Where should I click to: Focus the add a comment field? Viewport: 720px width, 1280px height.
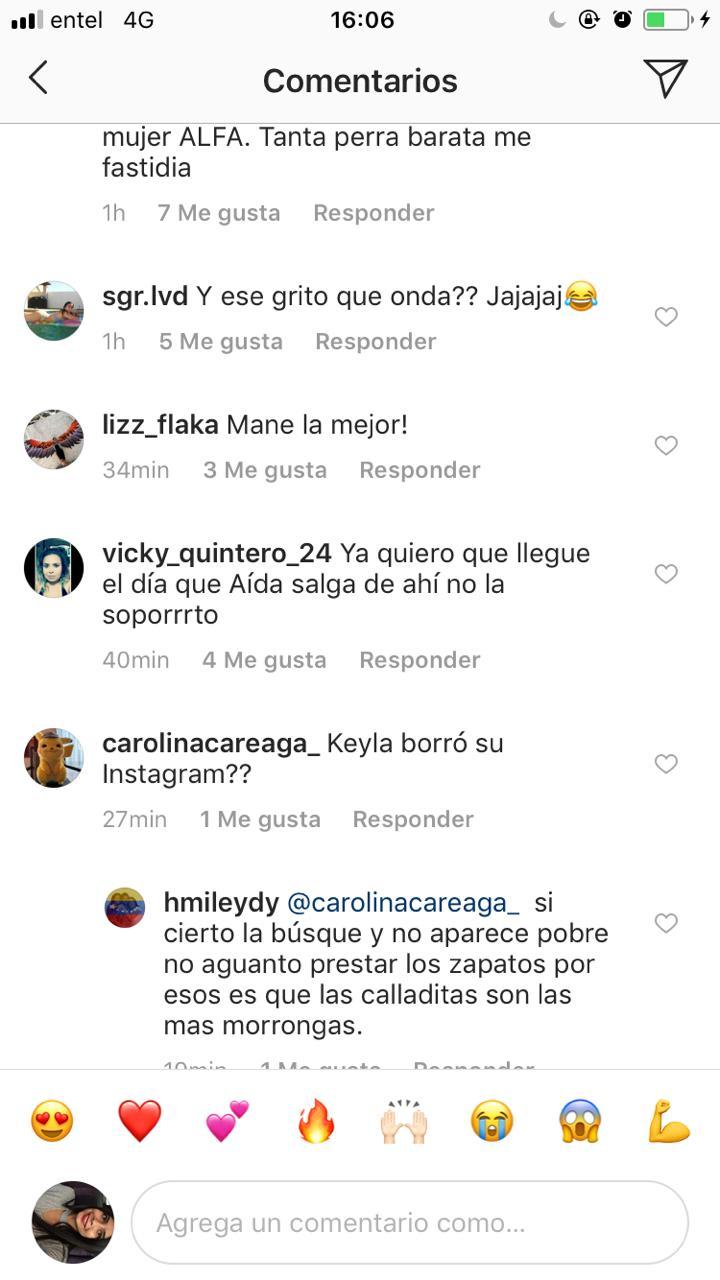[410, 1223]
